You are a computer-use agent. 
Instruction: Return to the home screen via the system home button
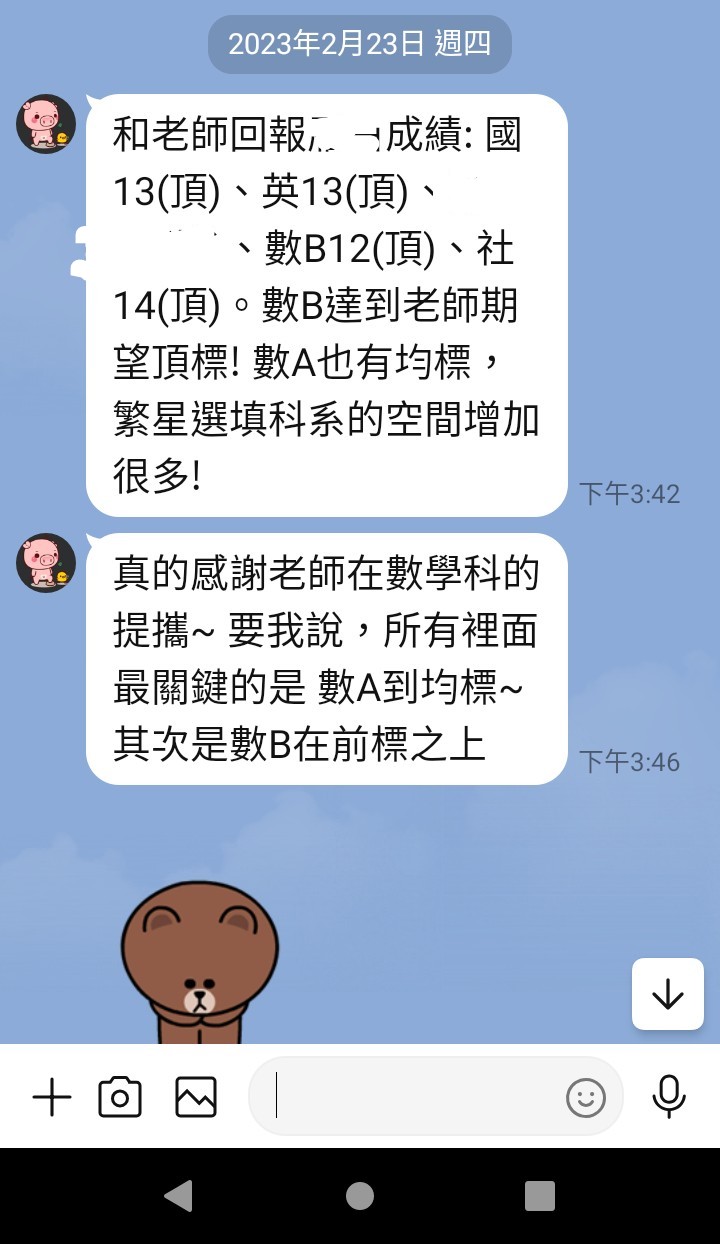[x=360, y=1196]
